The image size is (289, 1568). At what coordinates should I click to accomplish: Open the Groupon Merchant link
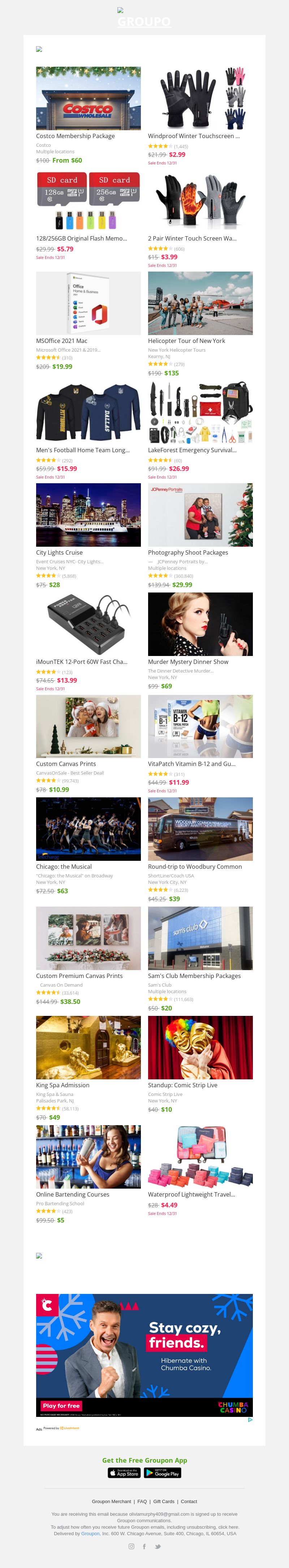(111, 1502)
